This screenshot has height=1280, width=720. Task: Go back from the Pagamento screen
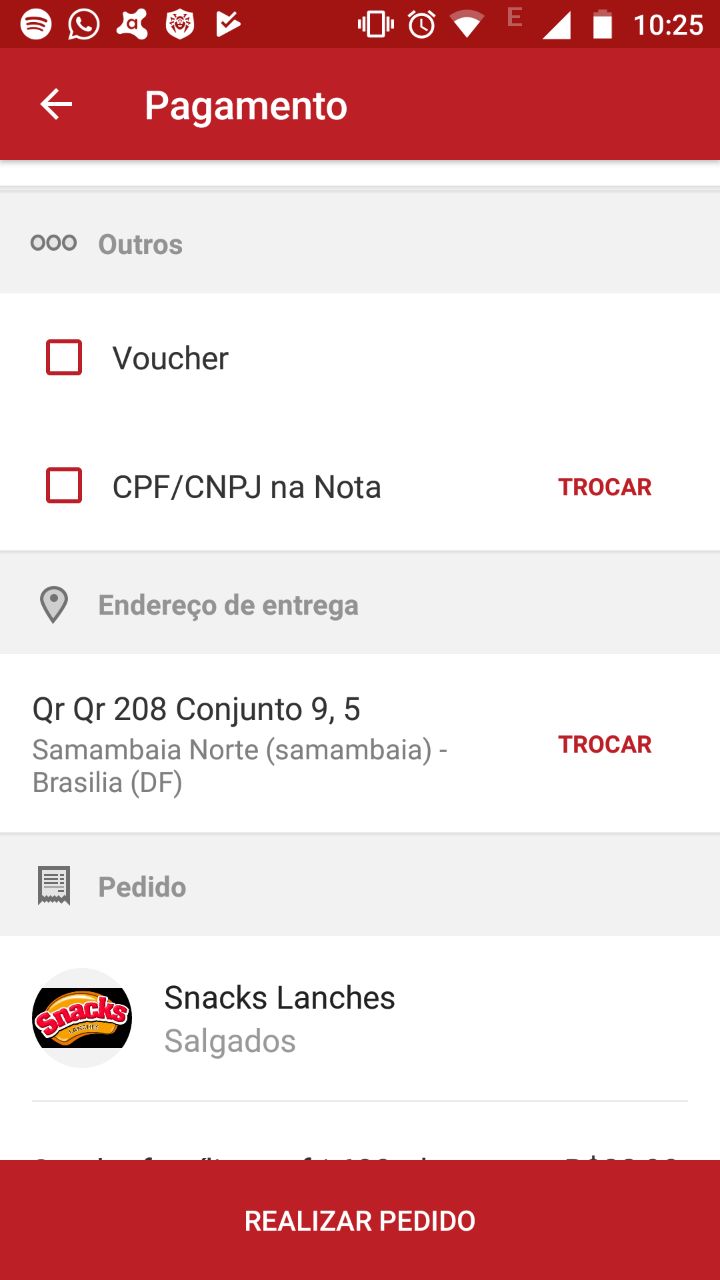click(56, 105)
